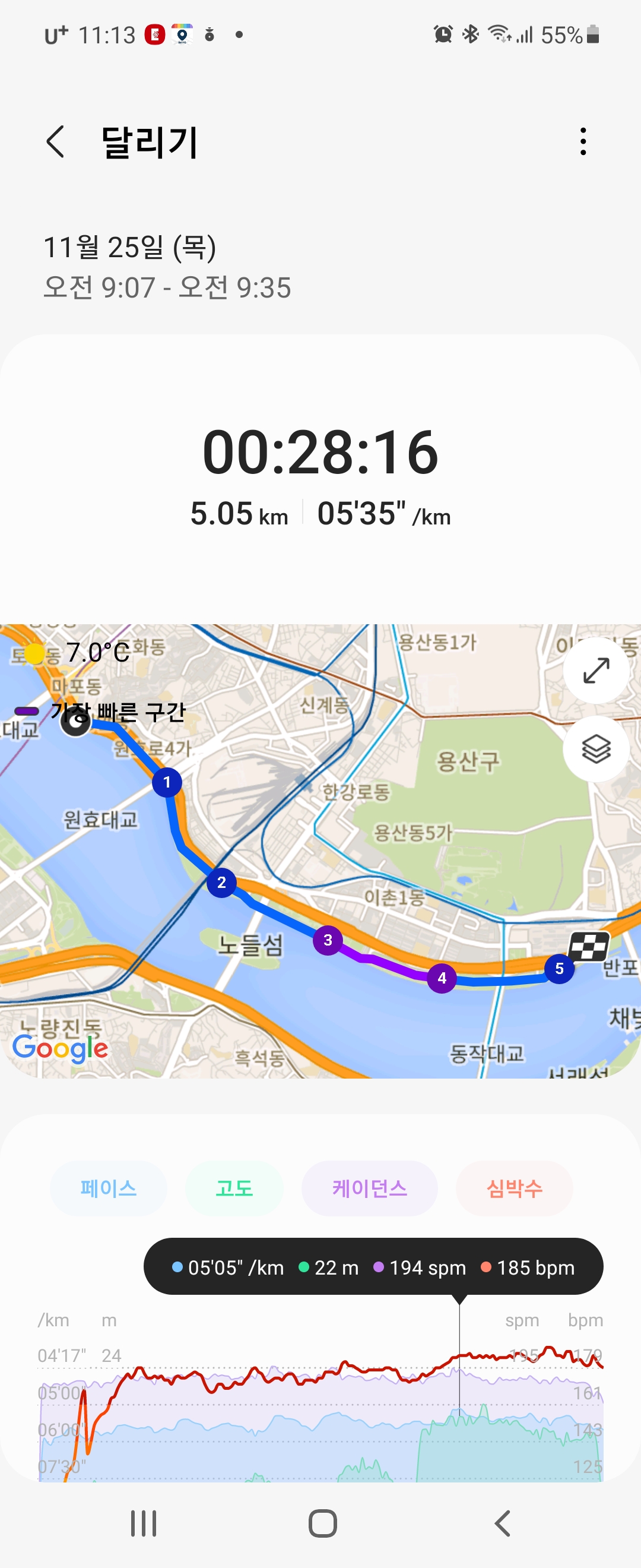Toggle the 고도 chart chip

pyautogui.click(x=234, y=1187)
